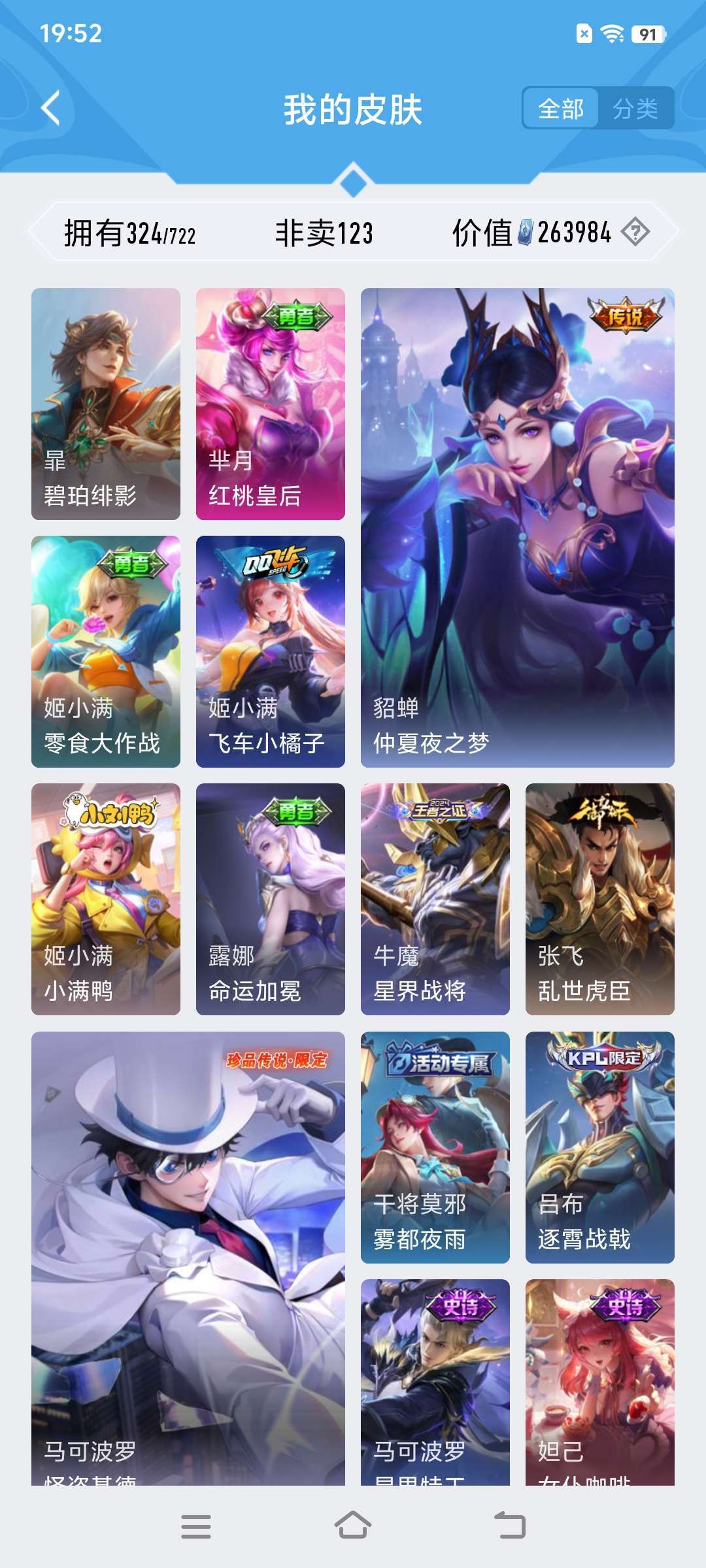This screenshot has height=1568, width=706.
Task: Open the value help question-mark icon
Action: 635,232
